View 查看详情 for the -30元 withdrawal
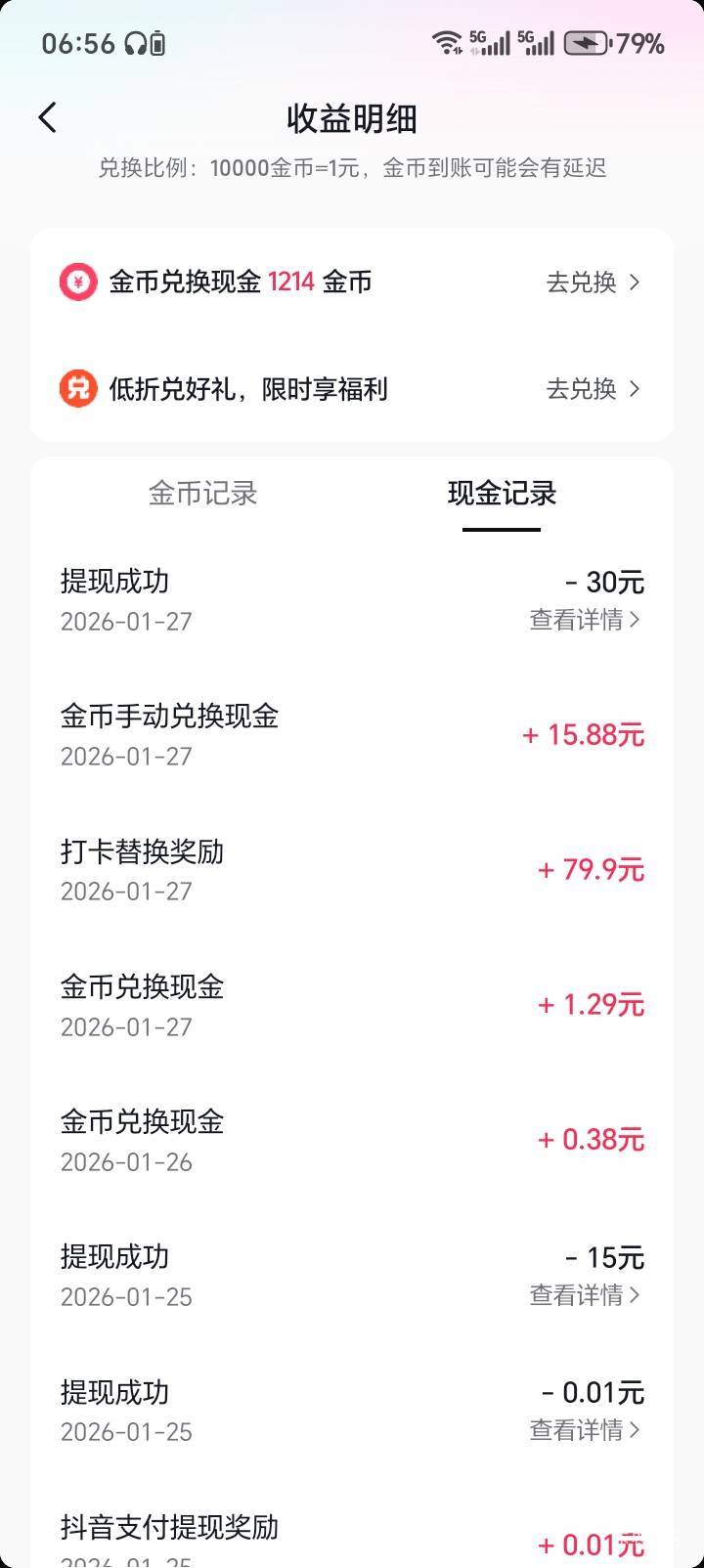The height and width of the screenshot is (1568, 704). (x=585, y=620)
